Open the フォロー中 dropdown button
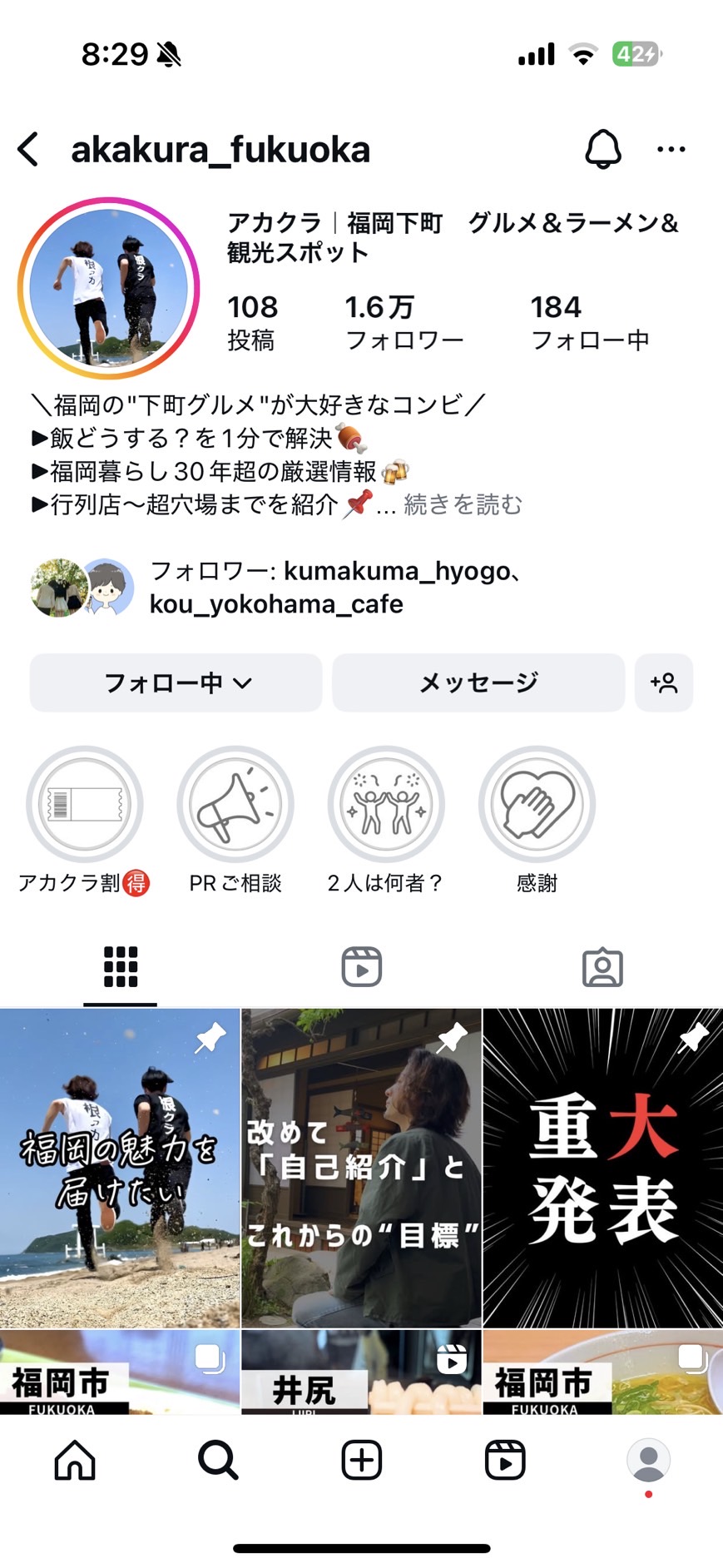 [x=176, y=683]
